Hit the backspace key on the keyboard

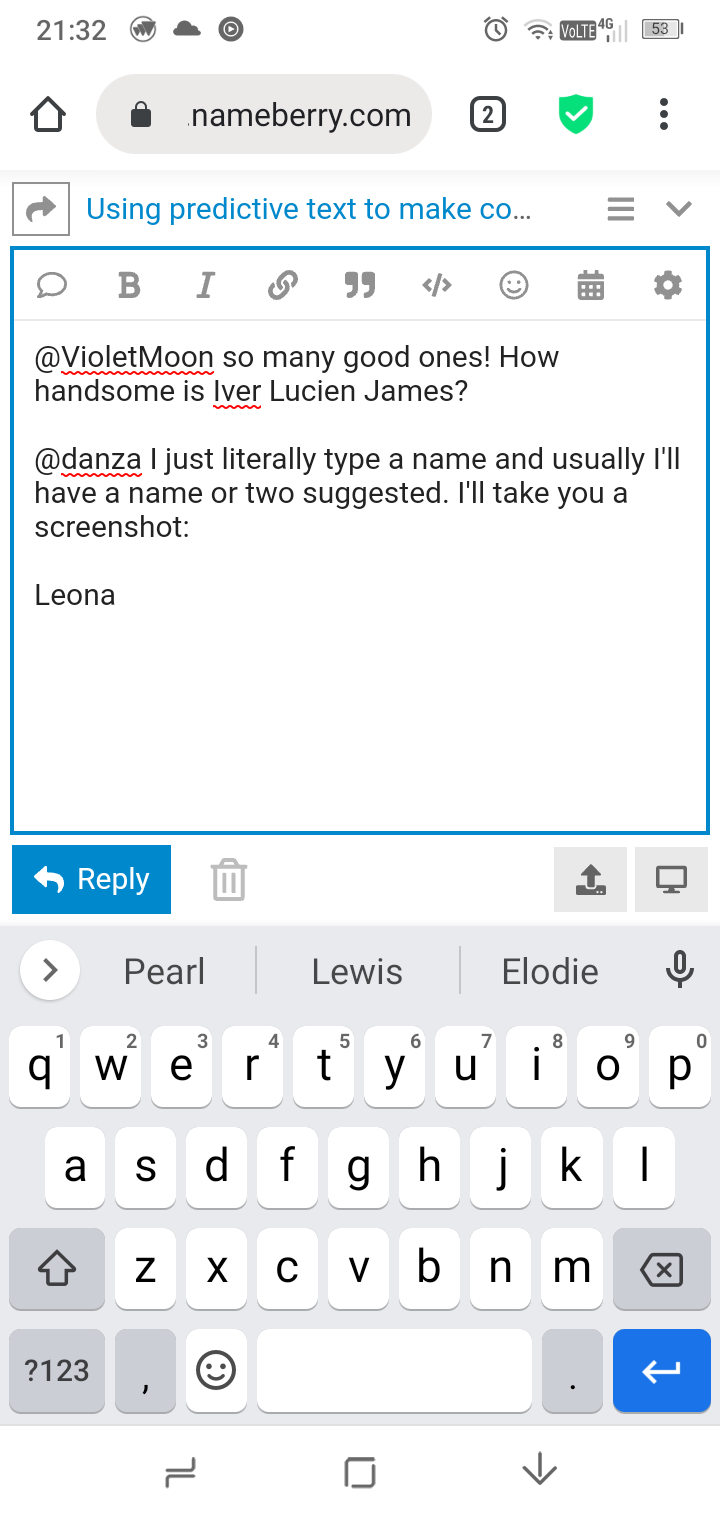661,1269
